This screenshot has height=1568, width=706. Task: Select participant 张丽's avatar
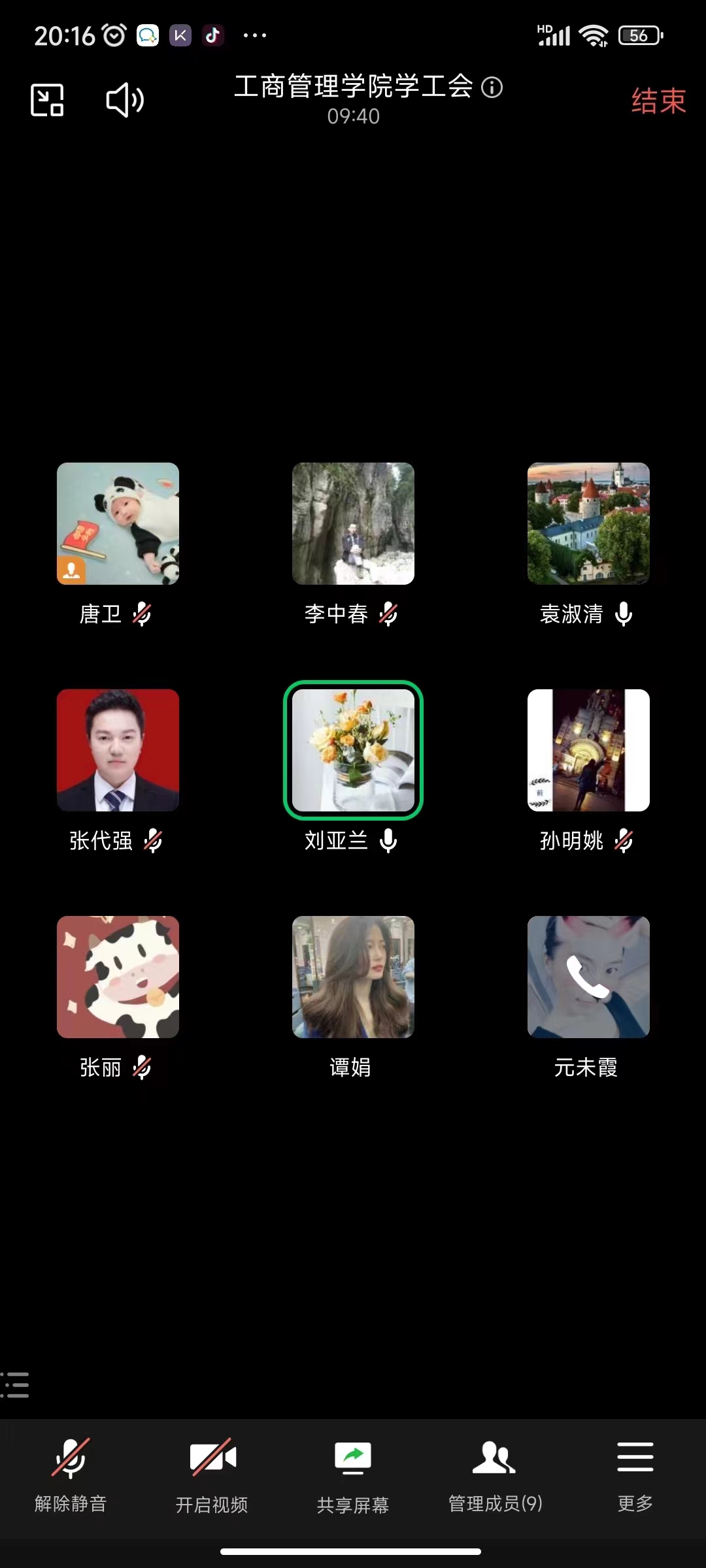[x=118, y=977]
